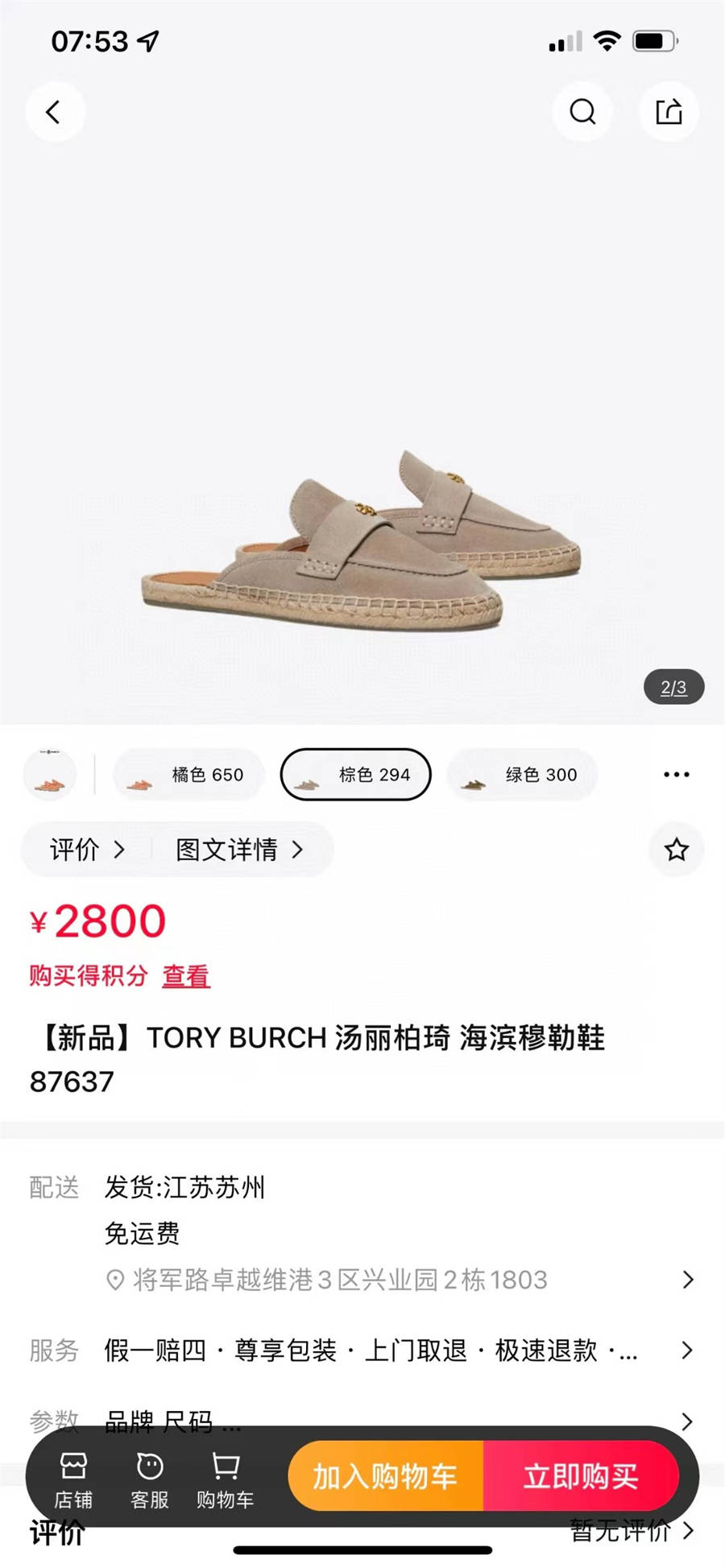Show more color options via three dots
725x1568 pixels.
click(676, 775)
